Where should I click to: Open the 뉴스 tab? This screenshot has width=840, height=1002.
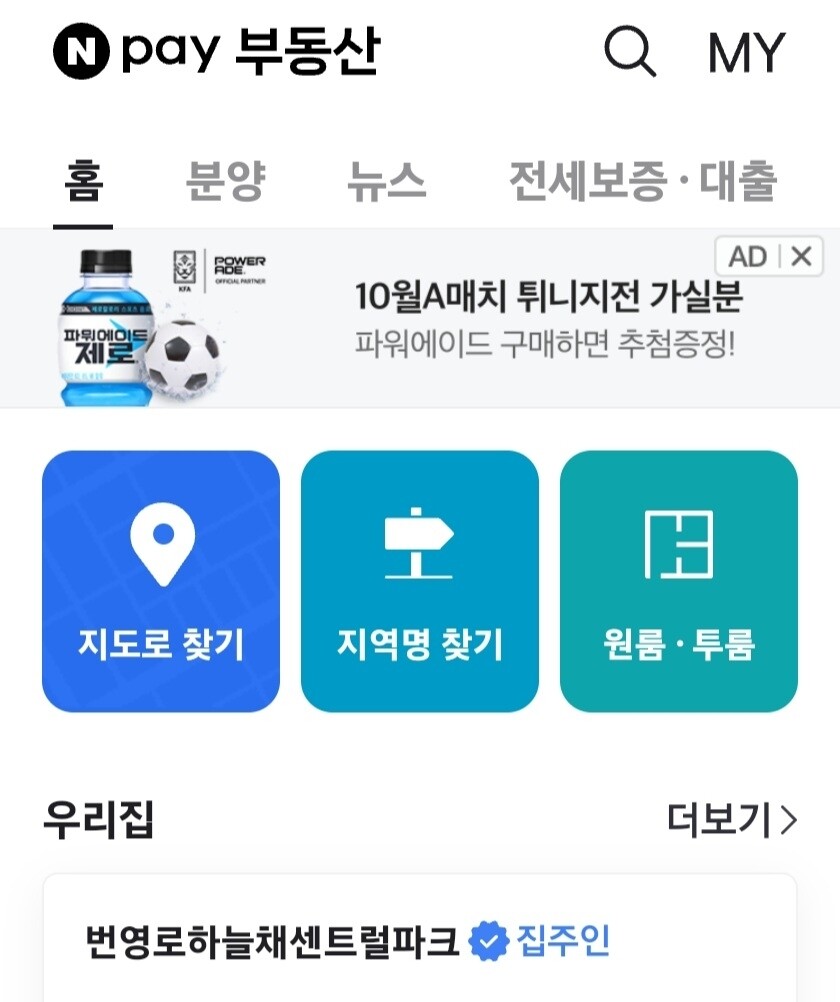[387, 178]
